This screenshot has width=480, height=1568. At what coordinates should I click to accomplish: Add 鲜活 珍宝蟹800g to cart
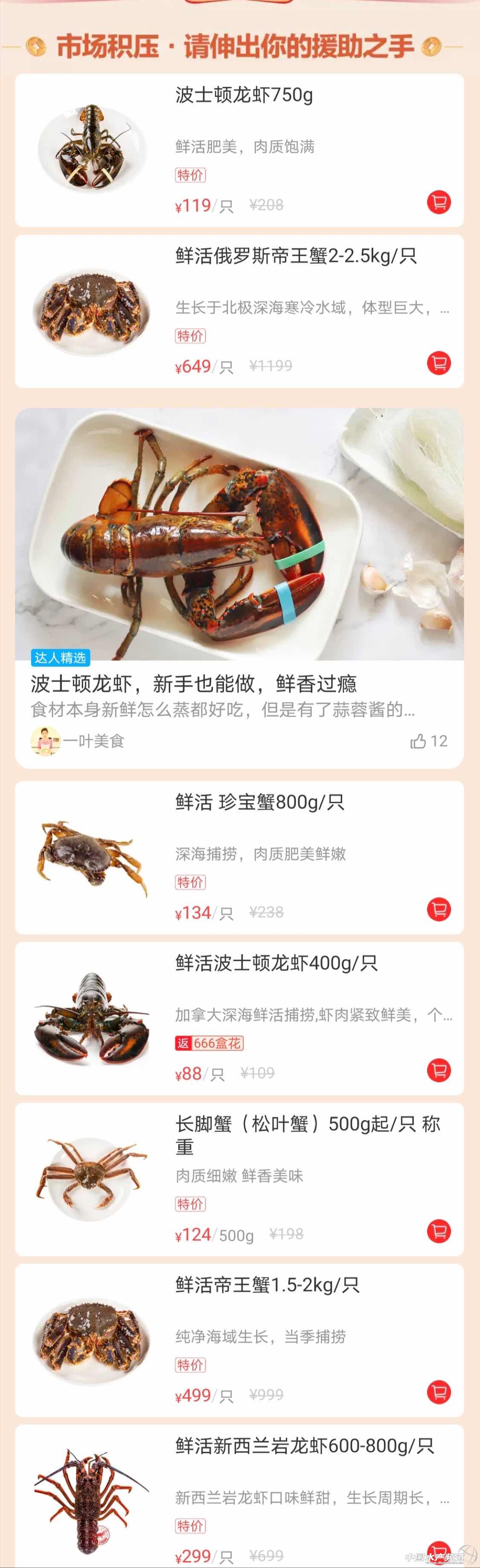[438, 909]
